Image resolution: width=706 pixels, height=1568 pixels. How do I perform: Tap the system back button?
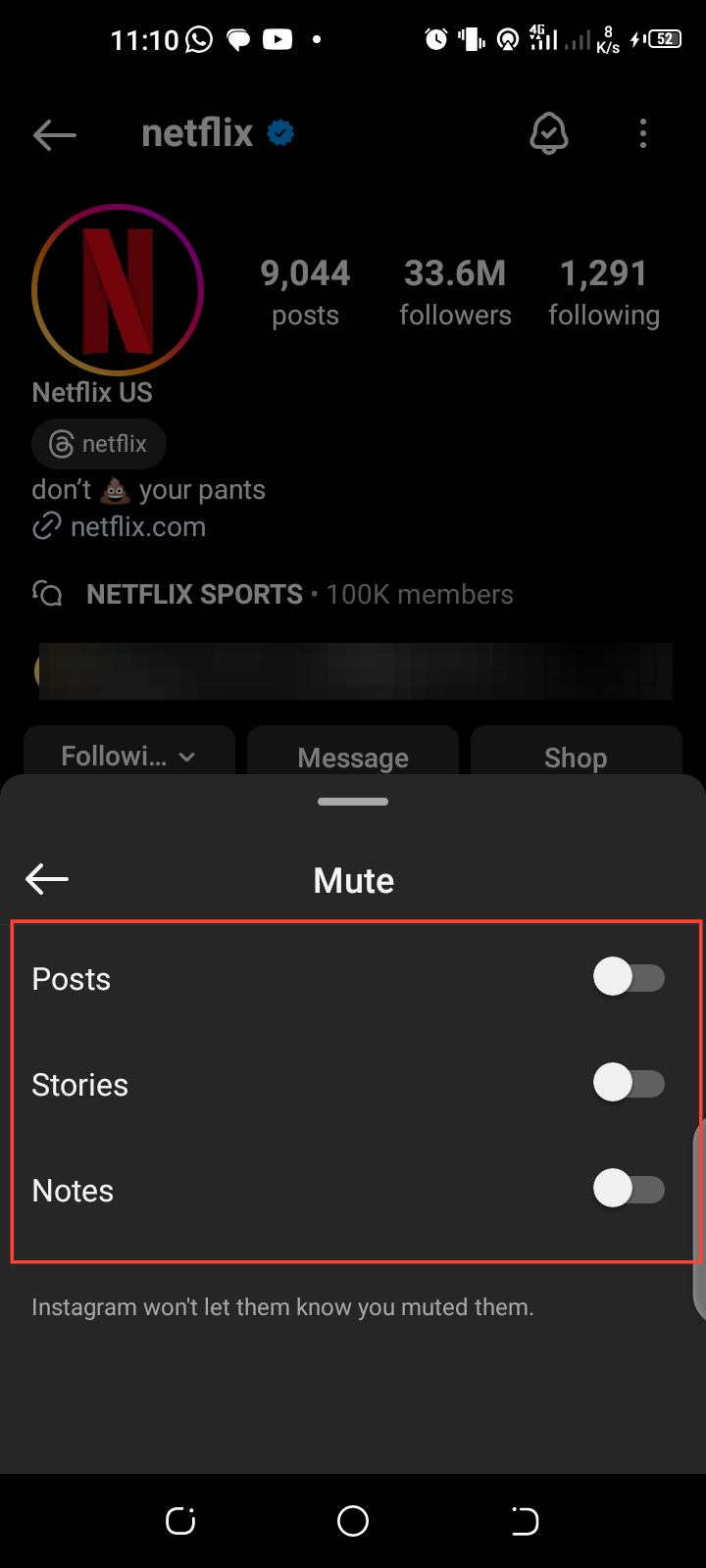click(x=525, y=1521)
